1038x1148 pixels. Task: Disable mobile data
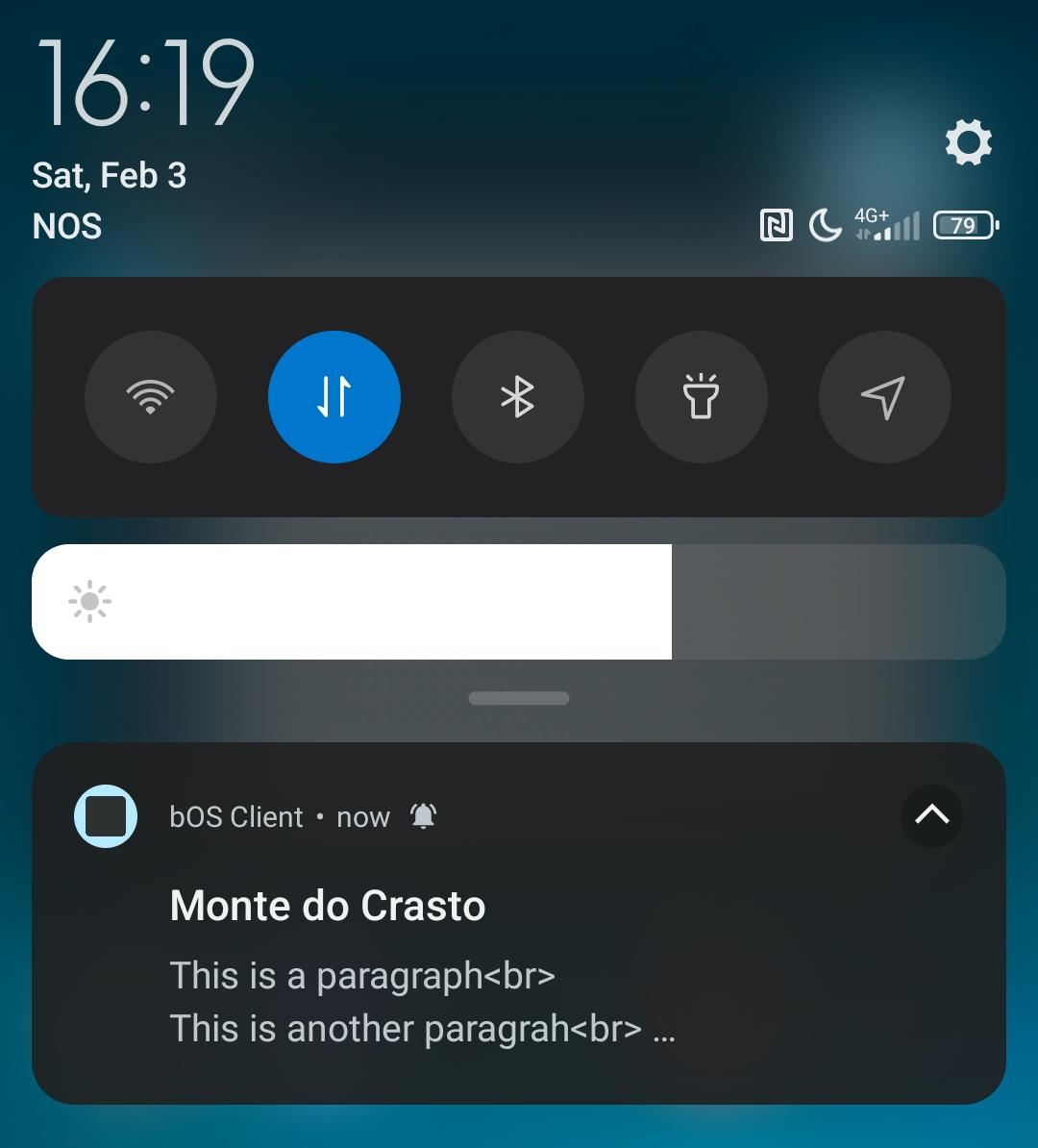pos(334,397)
